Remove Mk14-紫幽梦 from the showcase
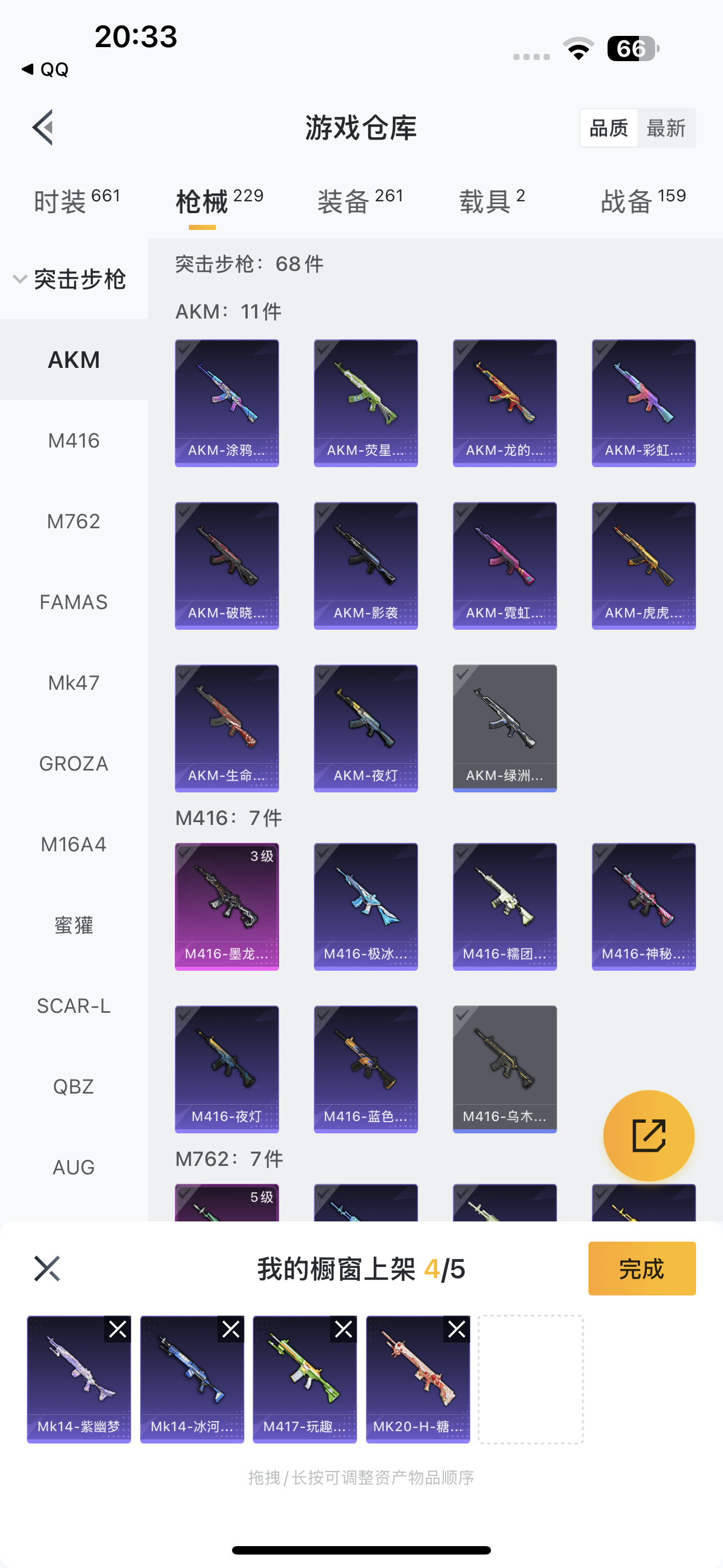Image resolution: width=723 pixels, height=1568 pixels. tap(118, 1330)
